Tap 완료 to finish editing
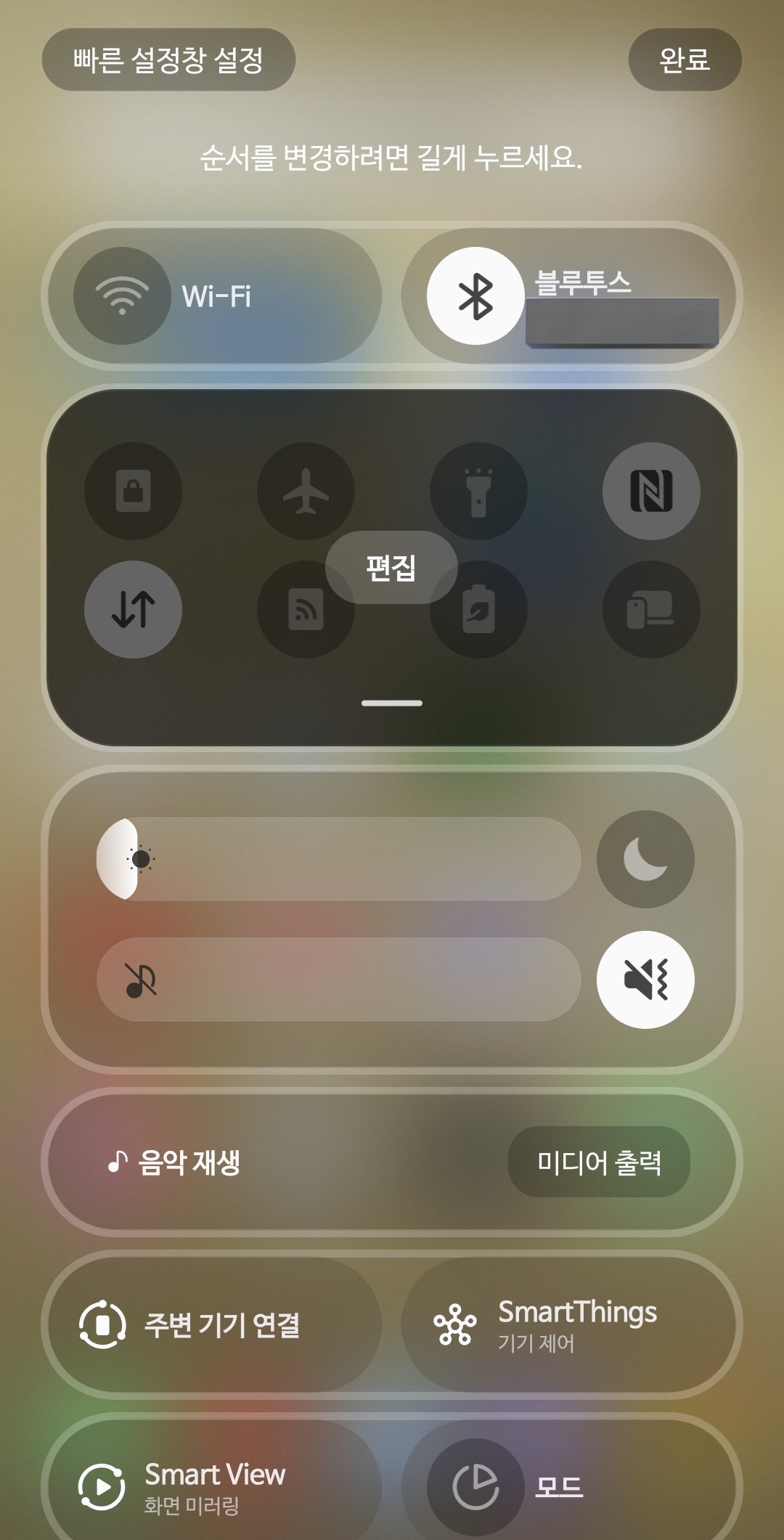 (684, 60)
